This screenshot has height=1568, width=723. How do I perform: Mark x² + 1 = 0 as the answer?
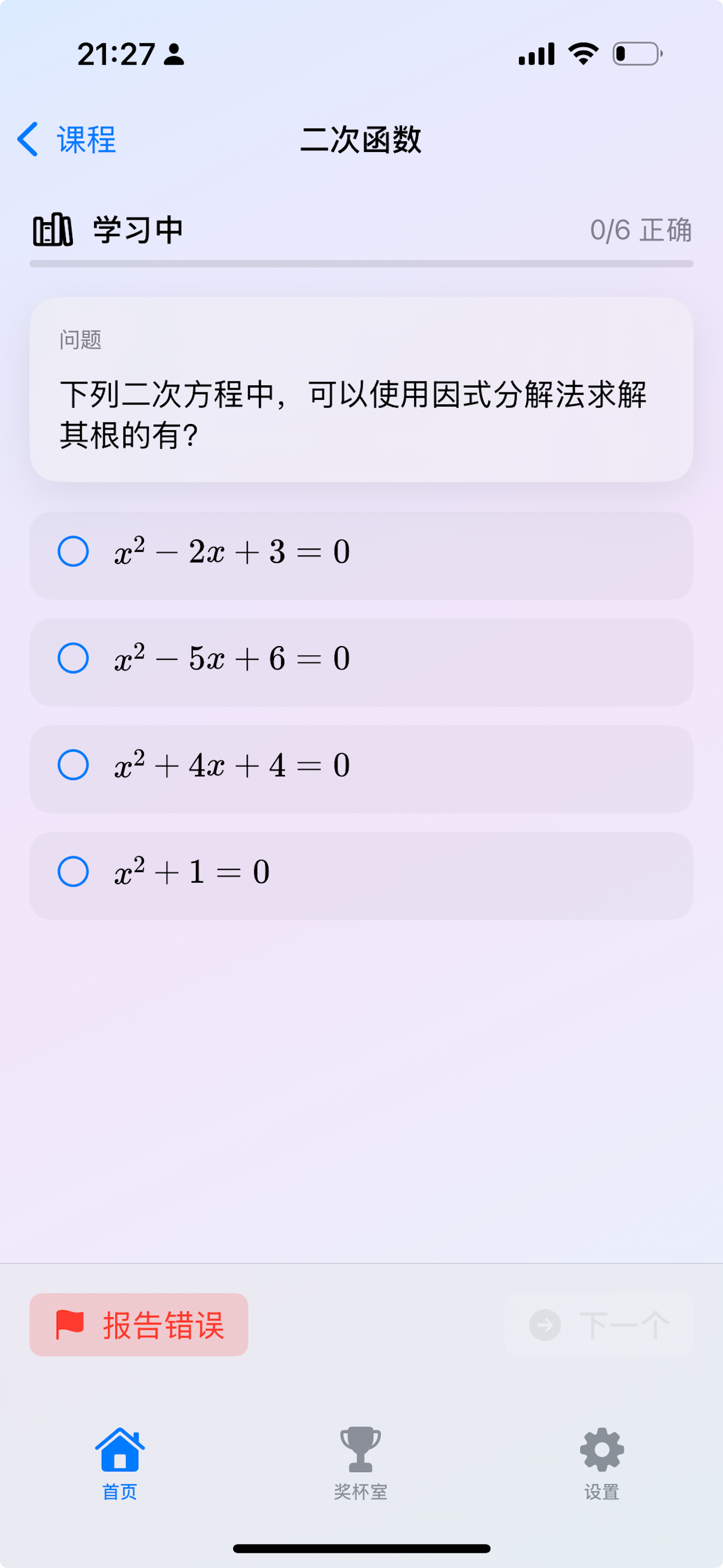pyautogui.click(x=73, y=871)
